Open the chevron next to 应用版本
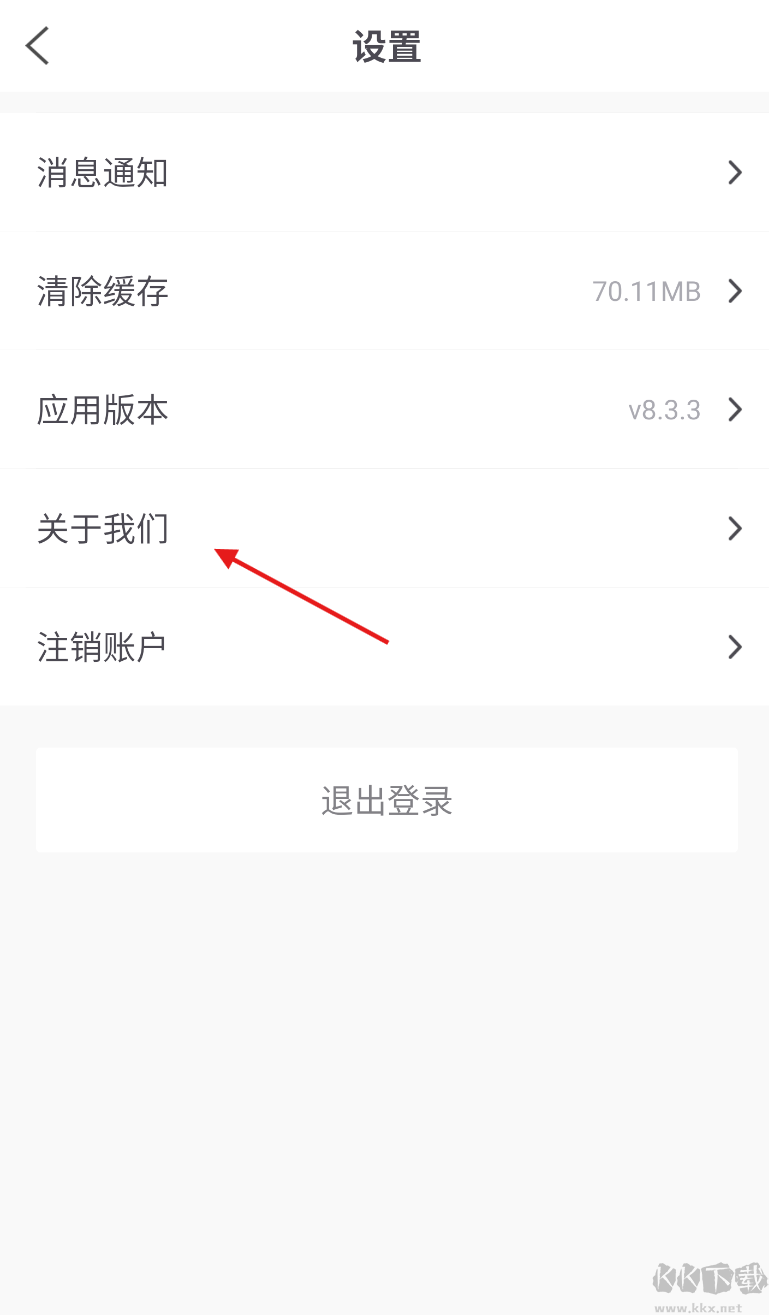 pos(735,409)
